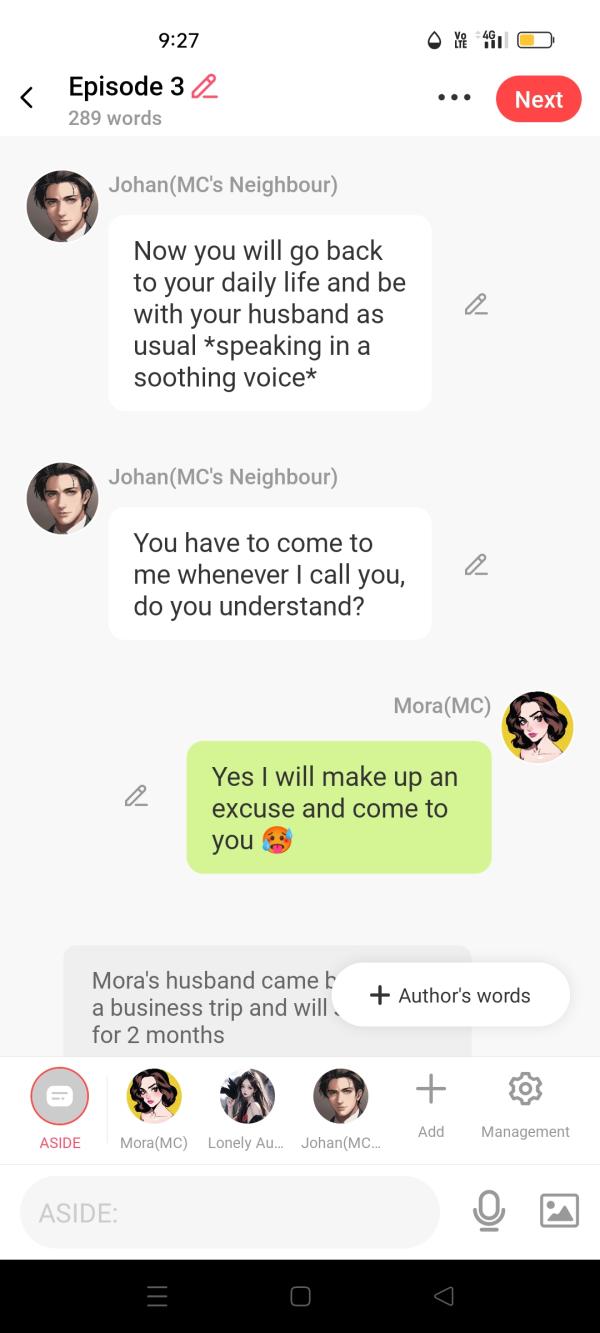Edit Mora's "Yes I will make up" message
The height and width of the screenshot is (1333, 600).
click(136, 797)
